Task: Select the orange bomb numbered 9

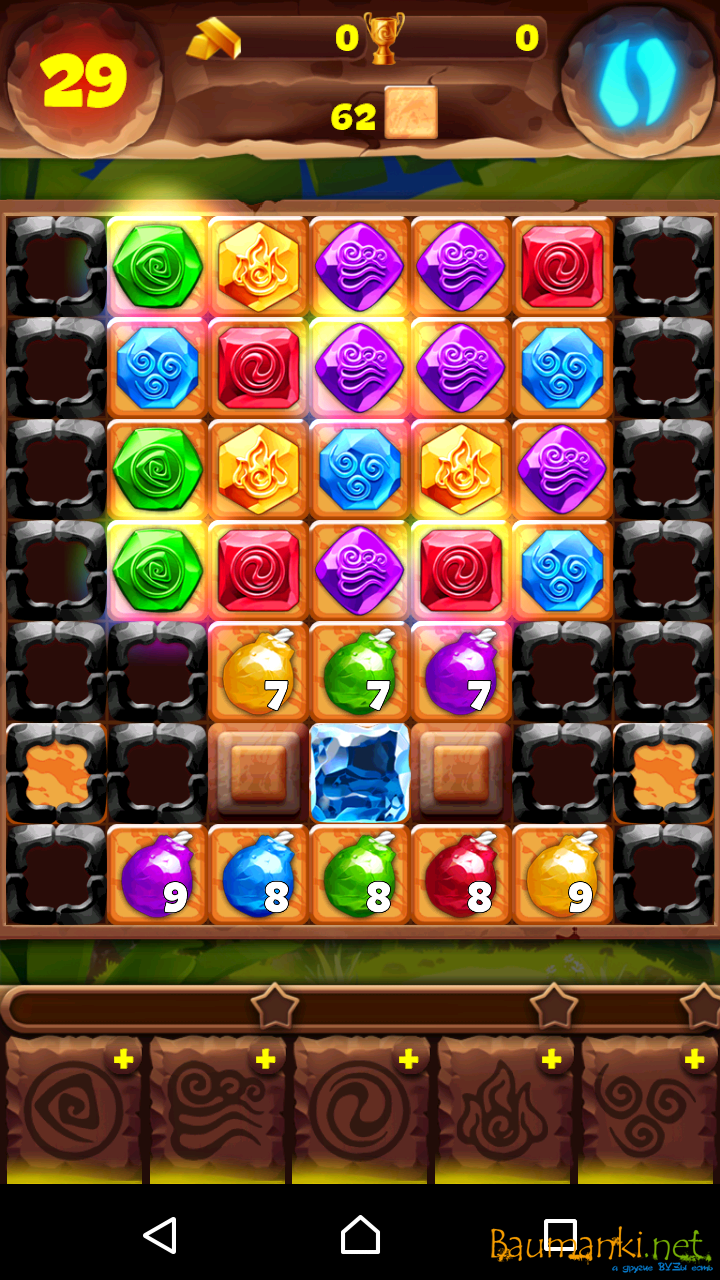Action: 561,874
